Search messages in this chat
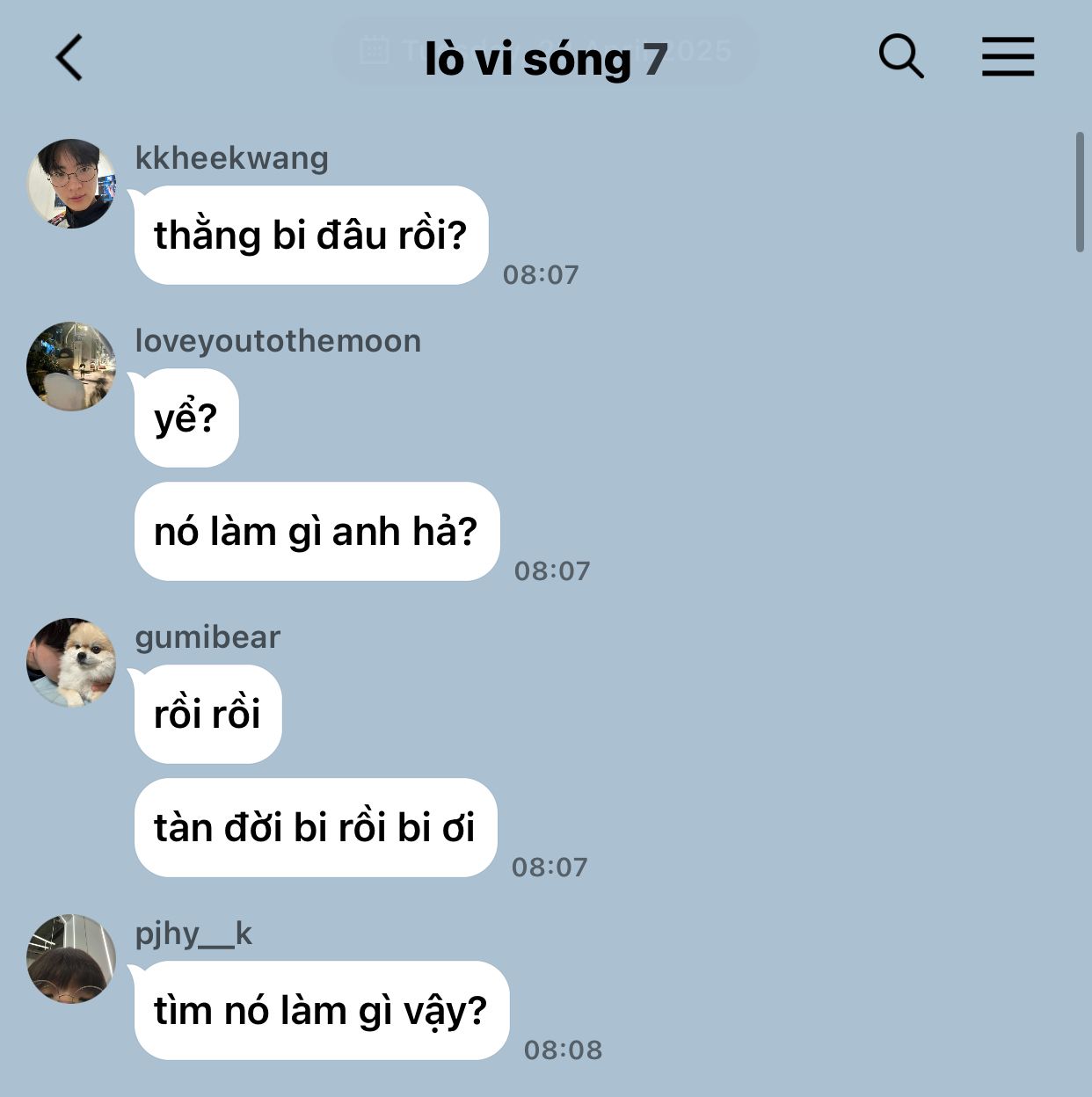The width and height of the screenshot is (1092, 1097). (900, 57)
